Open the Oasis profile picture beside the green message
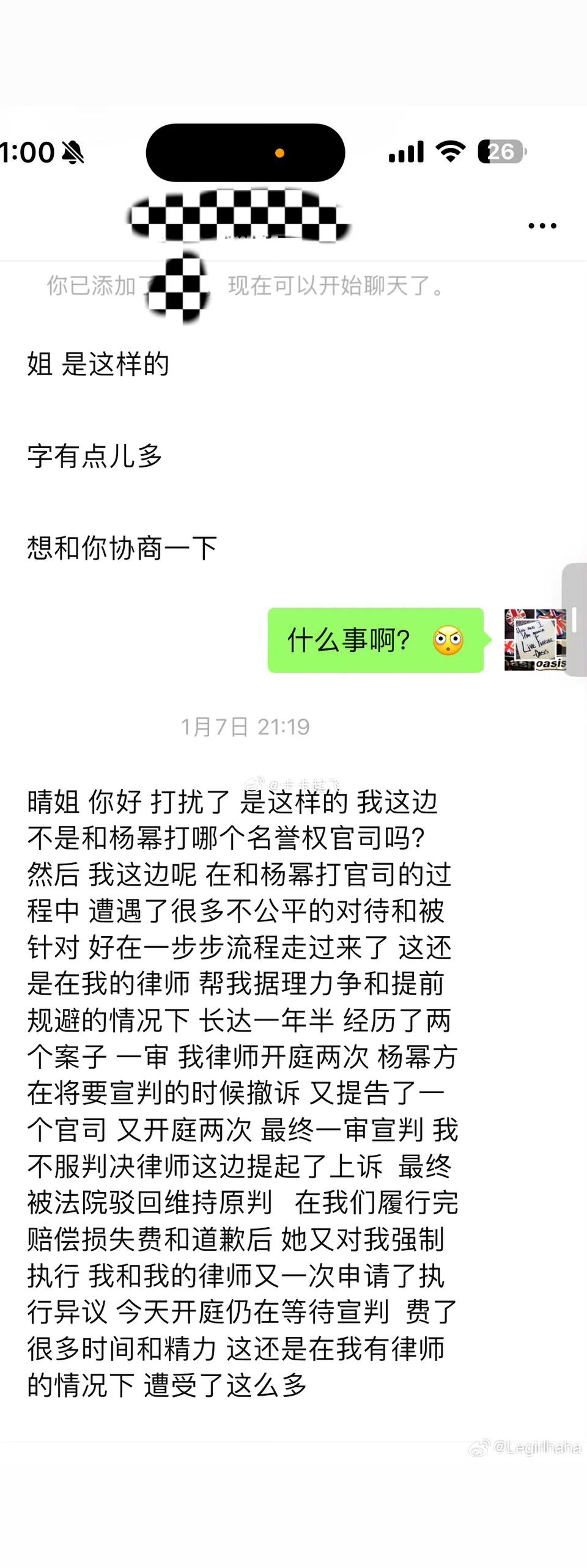The width and height of the screenshot is (587, 1568). 534,639
